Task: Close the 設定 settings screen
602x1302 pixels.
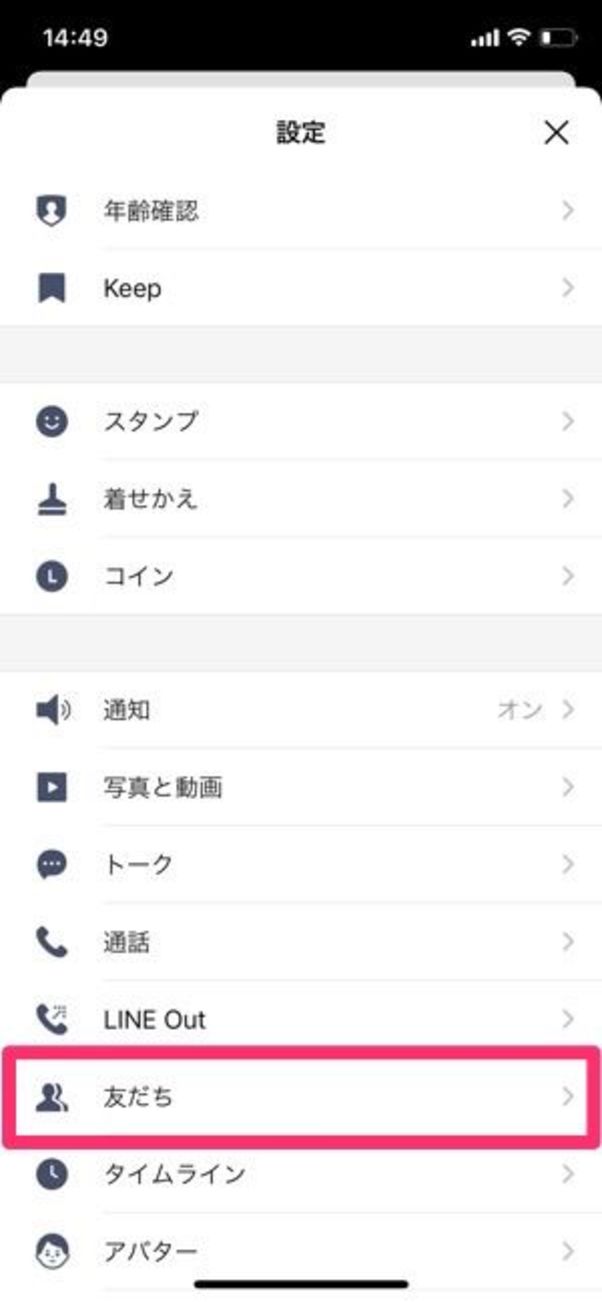Action: 556,132
